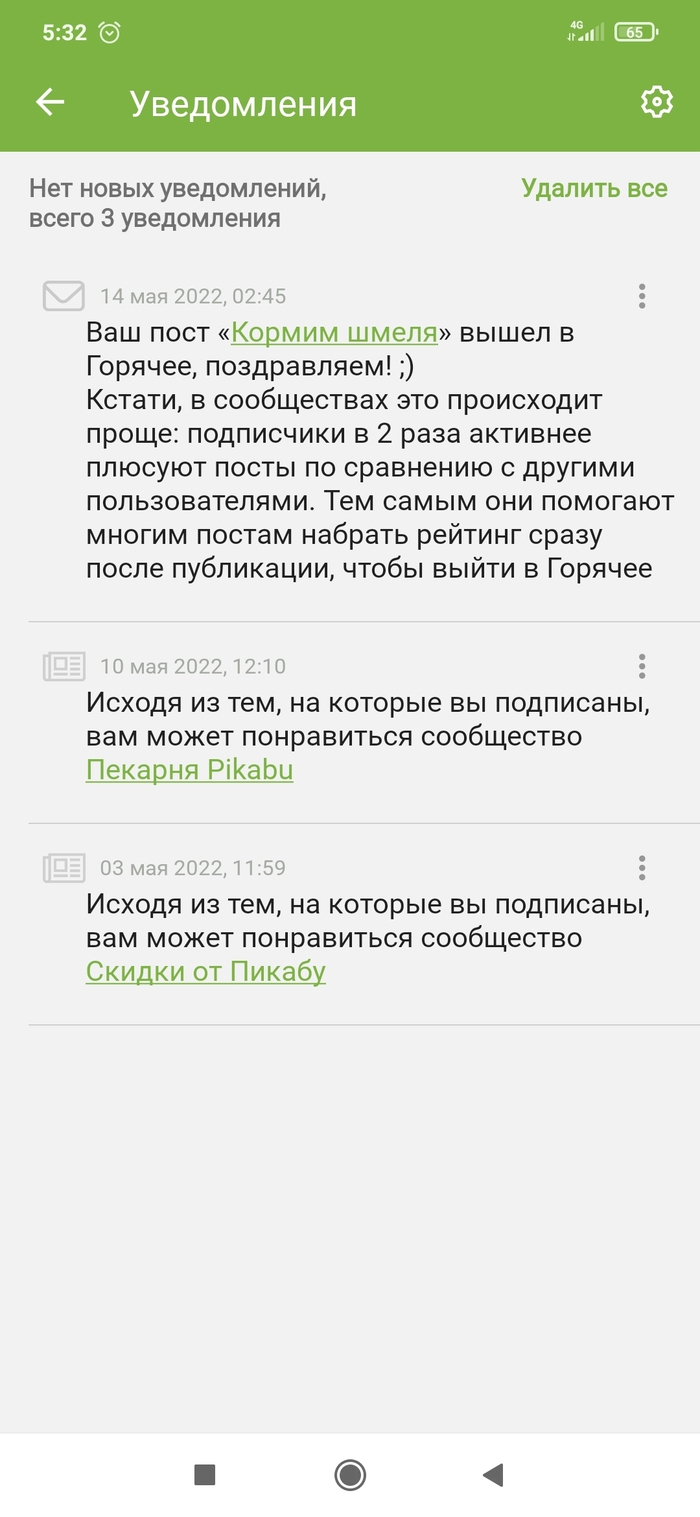This screenshot has width=700, height=1517.
Task: Go back using the top-left arrow
Action: pyautogui.click(x=49, y=102)
